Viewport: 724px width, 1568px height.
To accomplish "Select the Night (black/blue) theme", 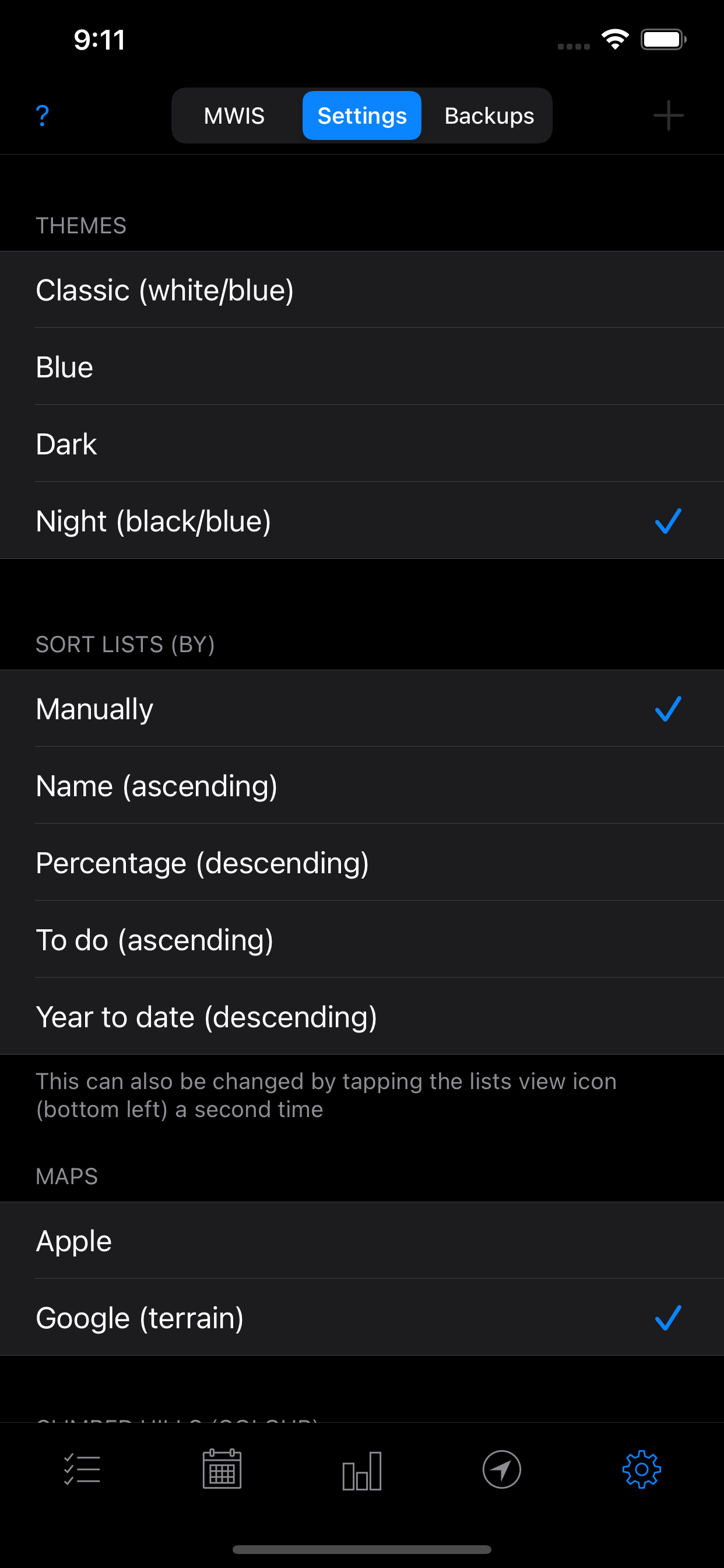I will tap(361, 521).
